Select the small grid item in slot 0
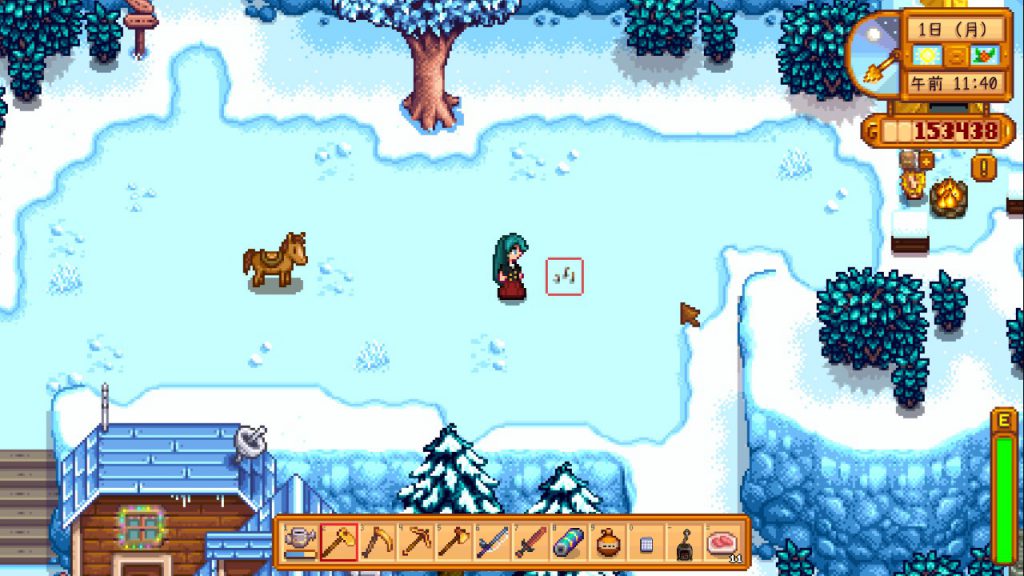1024x576 pixels. coord(646,543)
